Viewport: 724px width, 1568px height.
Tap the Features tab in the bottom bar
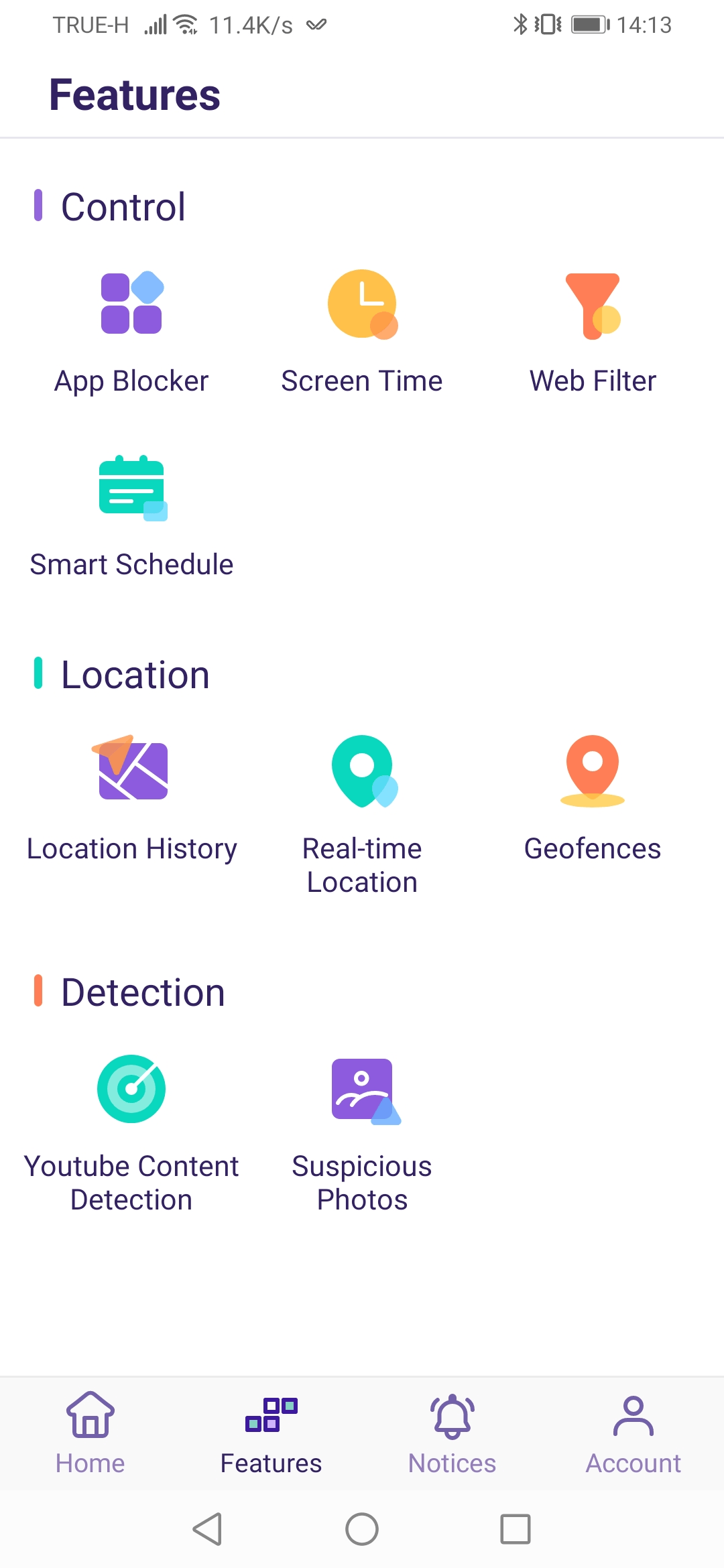click(x=271, y=1434)
